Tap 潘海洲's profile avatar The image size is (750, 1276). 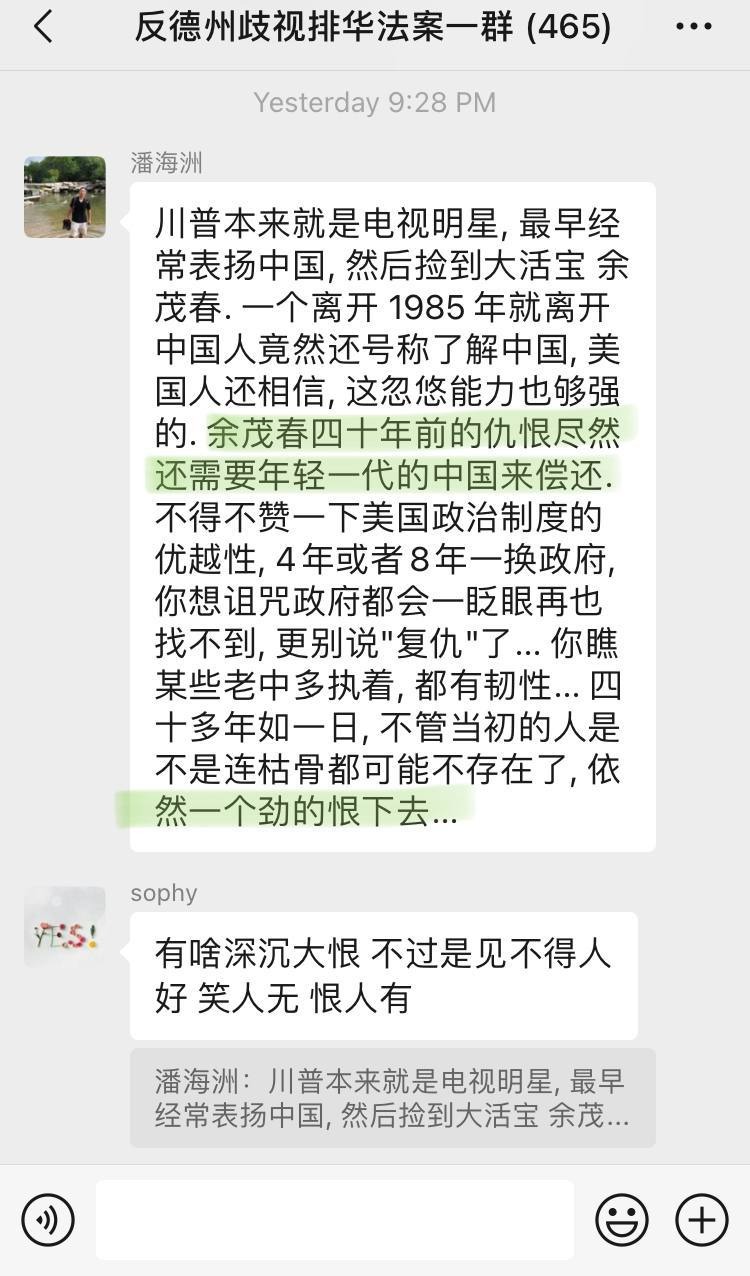tap(65, 197)
